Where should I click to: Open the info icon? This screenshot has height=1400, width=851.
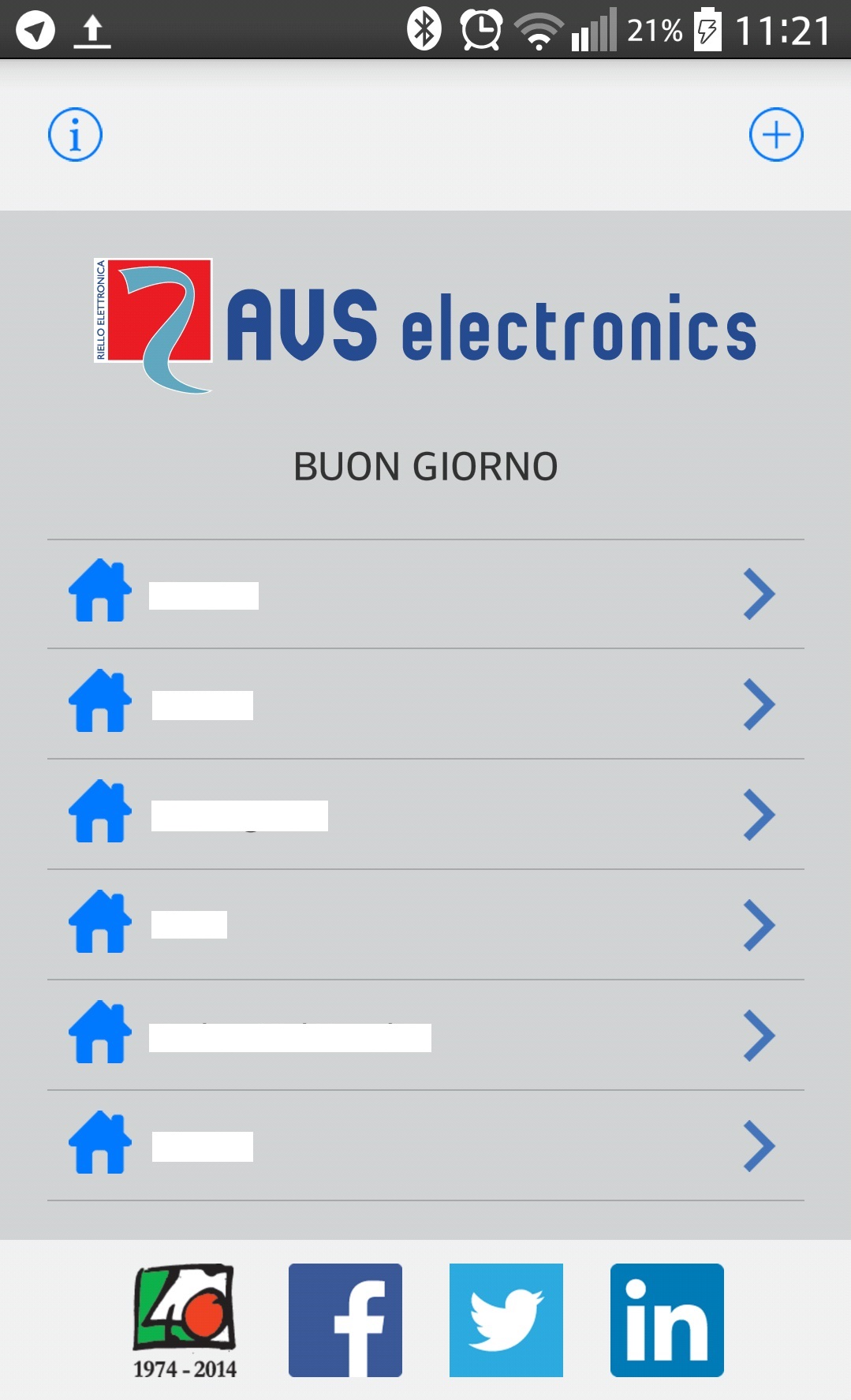(x=75, y=135)
